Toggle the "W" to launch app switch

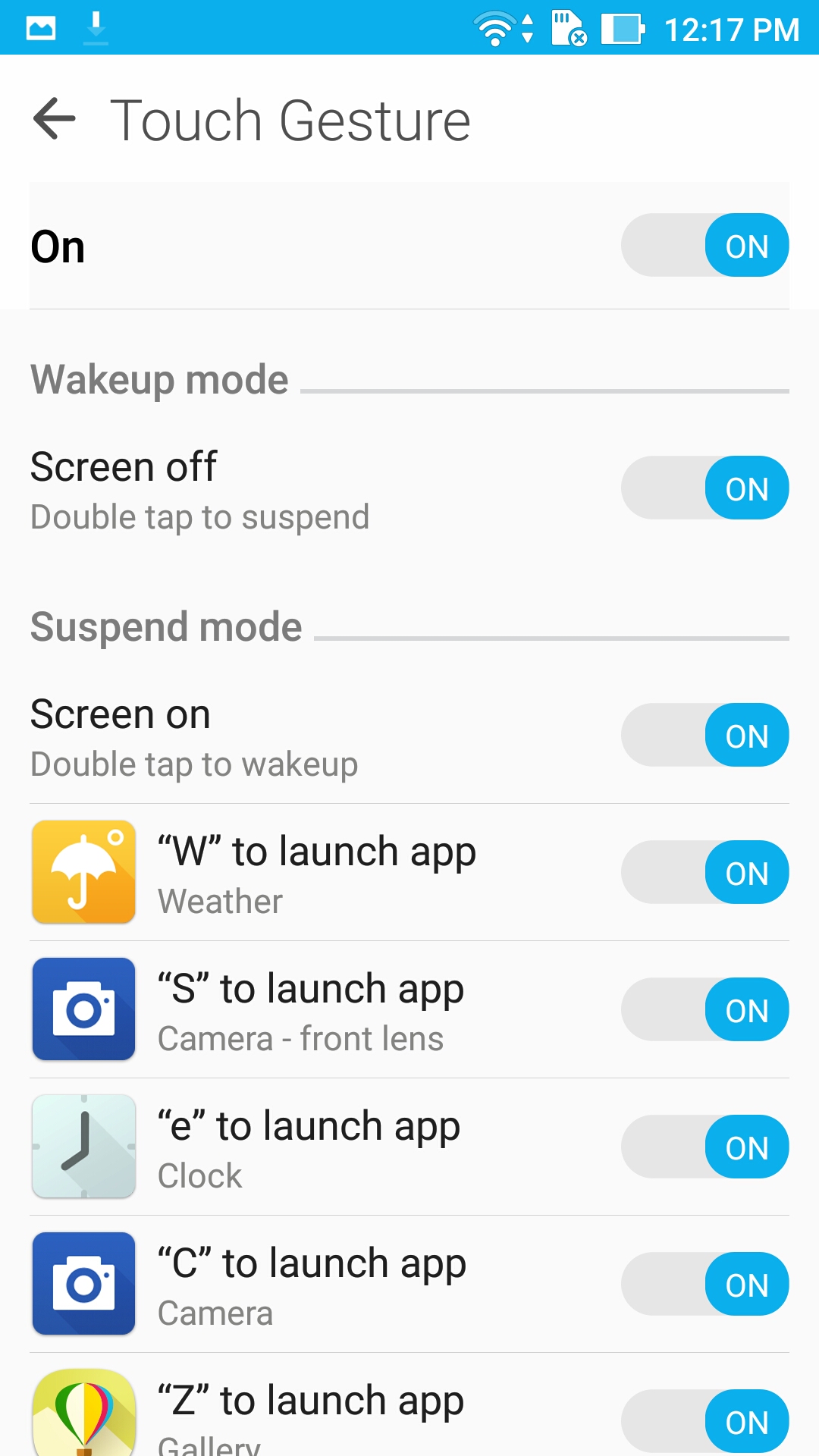tap(704, 873)
